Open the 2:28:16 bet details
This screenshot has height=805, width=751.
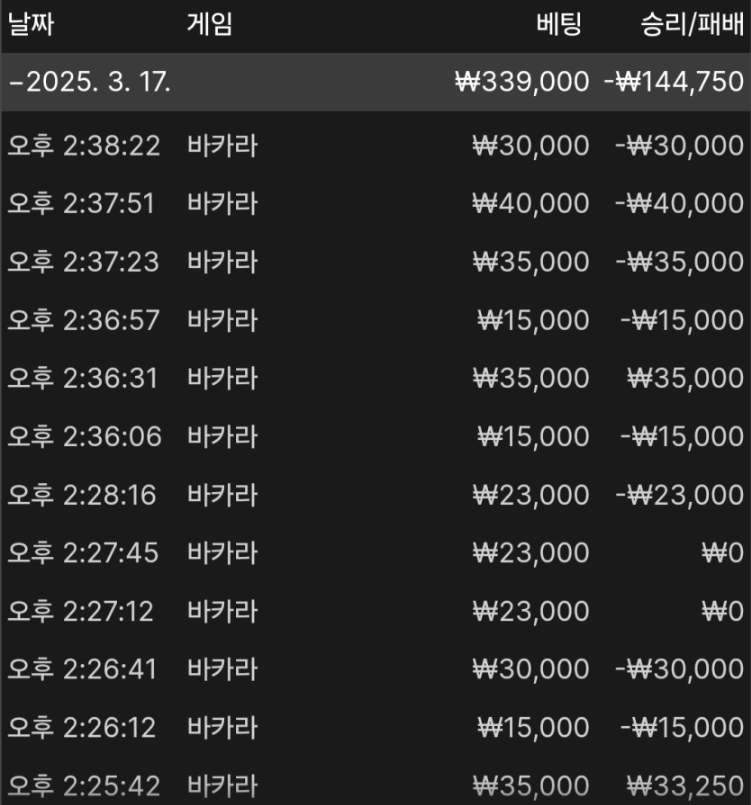coord(375,494)
